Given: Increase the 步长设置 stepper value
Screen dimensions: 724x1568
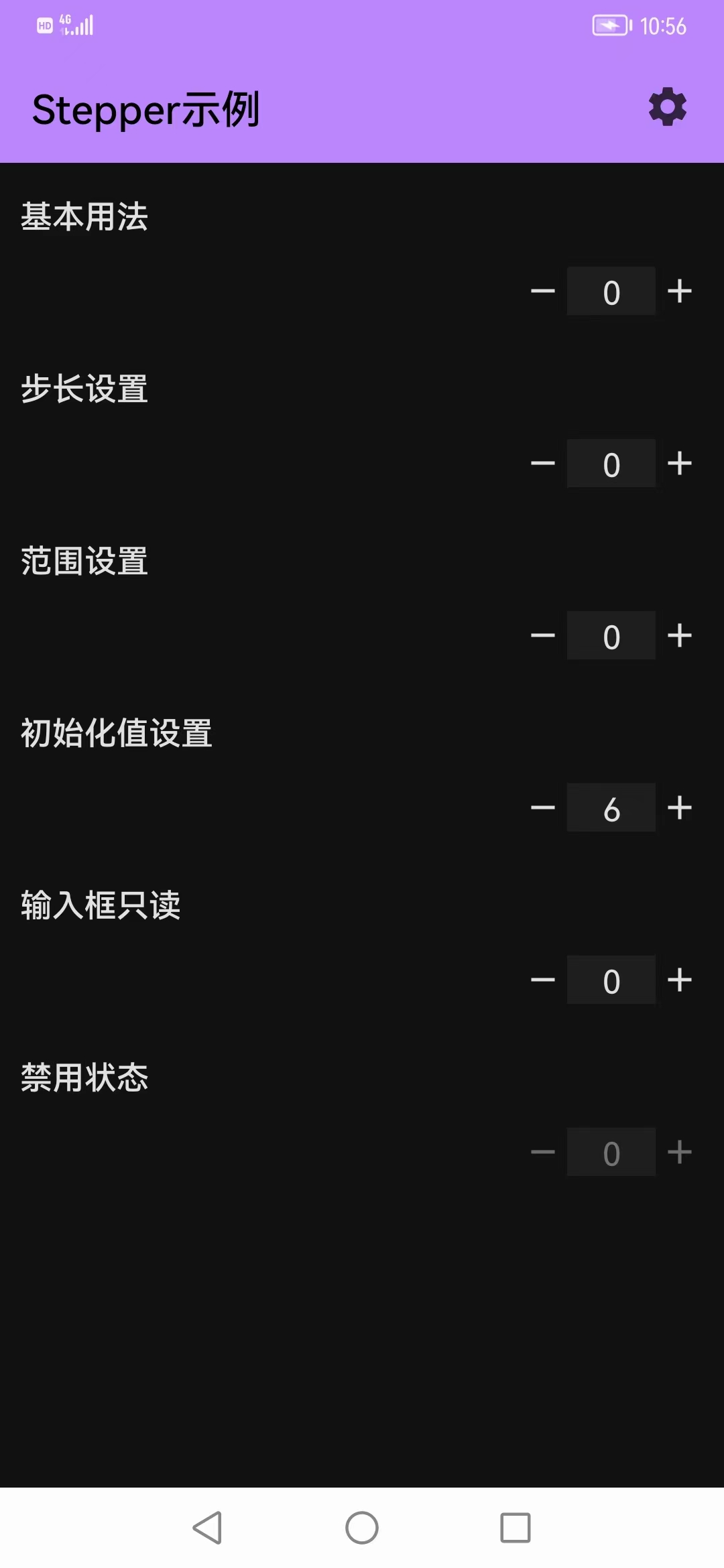Looking at the screenshot, I should coord(680,463).
